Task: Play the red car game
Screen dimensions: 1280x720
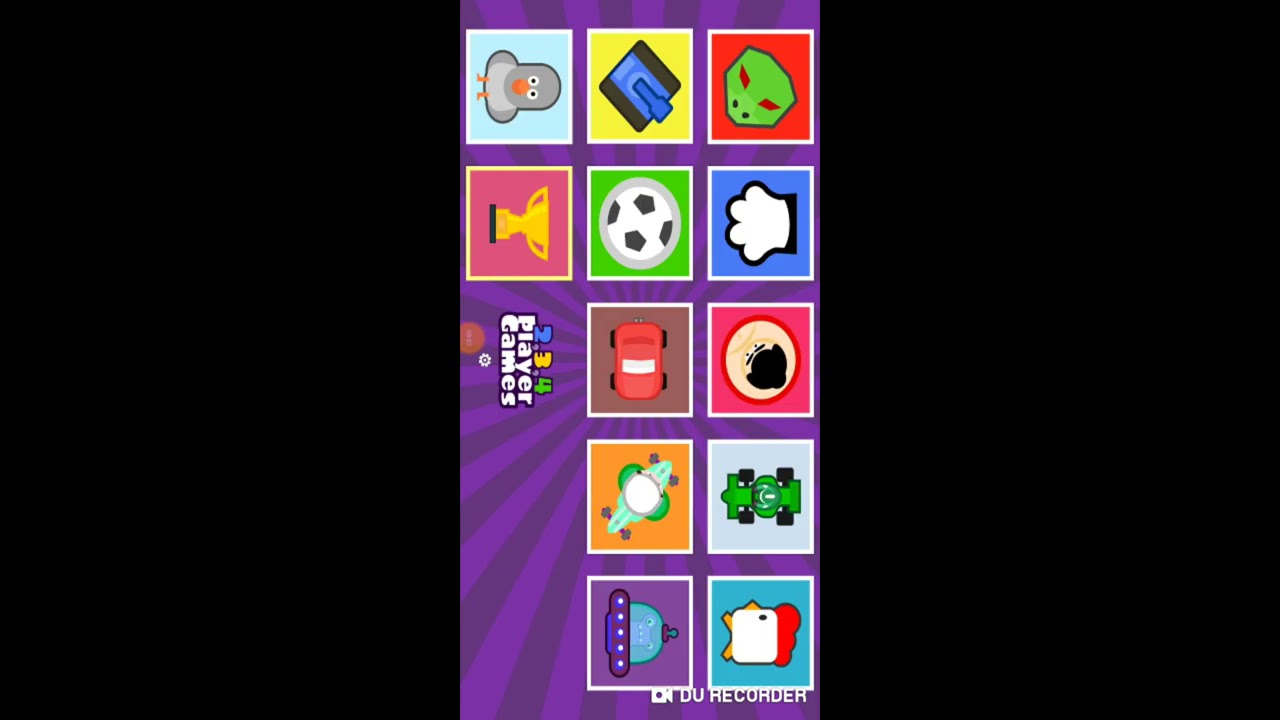Action: pyautogui.click(x=640, y=360)
